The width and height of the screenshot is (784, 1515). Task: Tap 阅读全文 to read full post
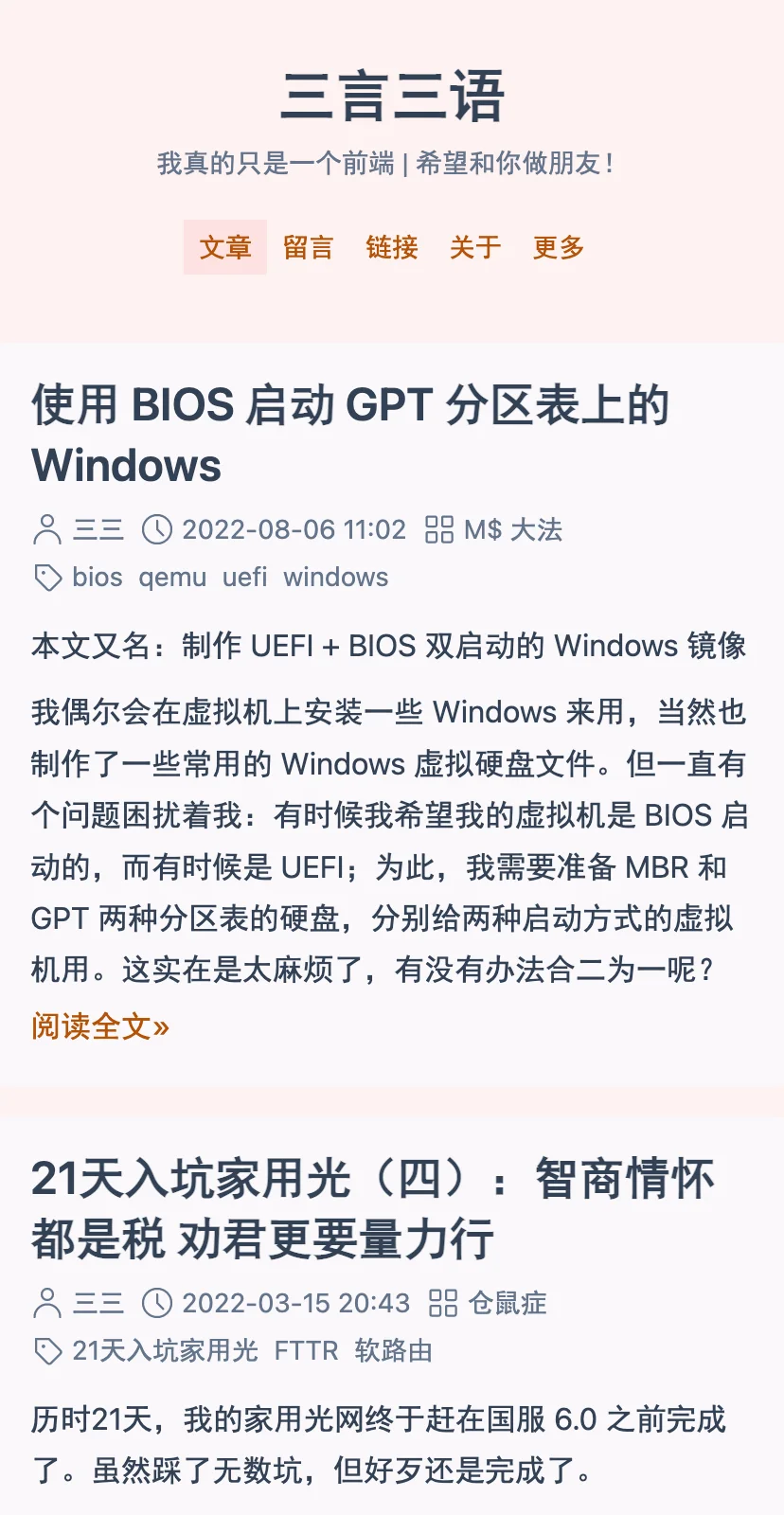[x=100, y=1025]
